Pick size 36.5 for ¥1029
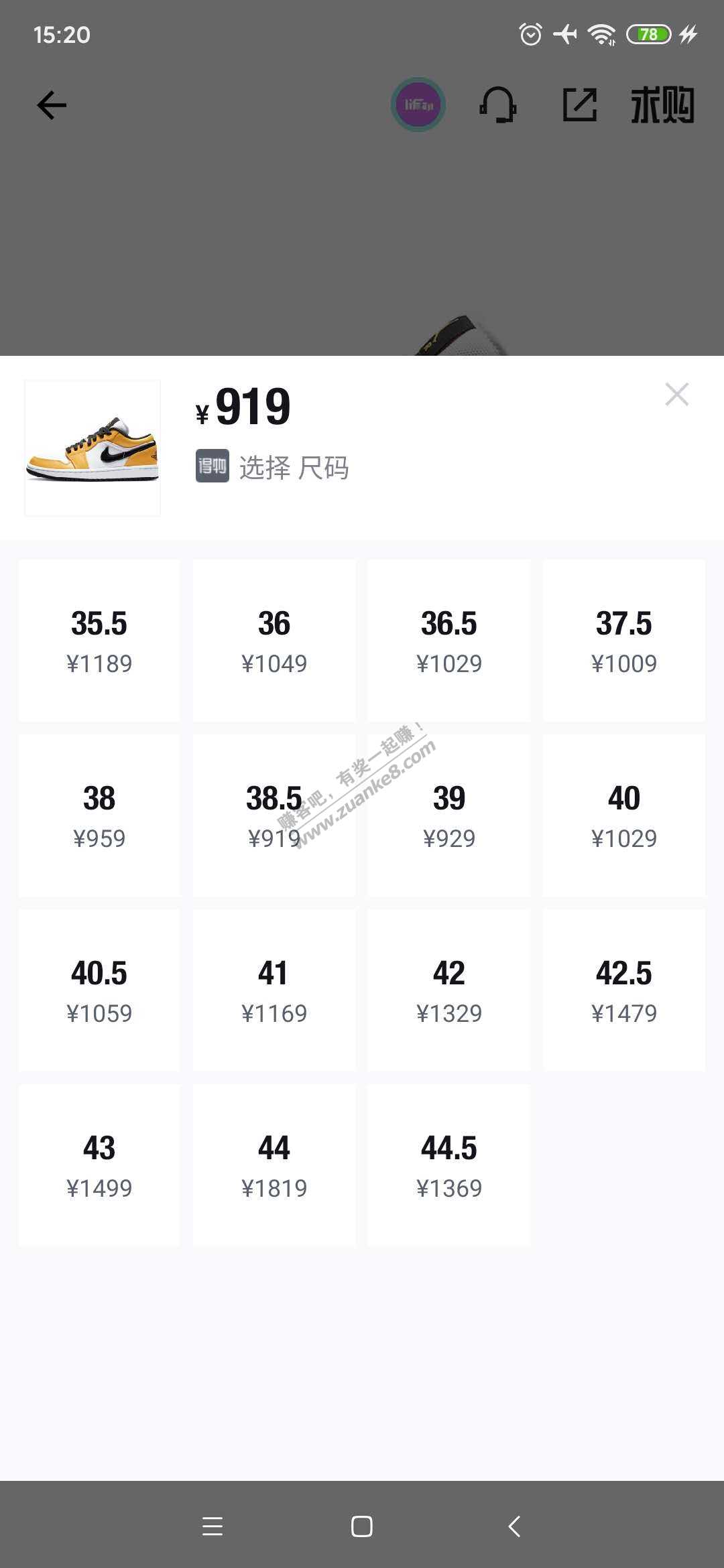This screenshot has height=1568, width=724. 448,641
